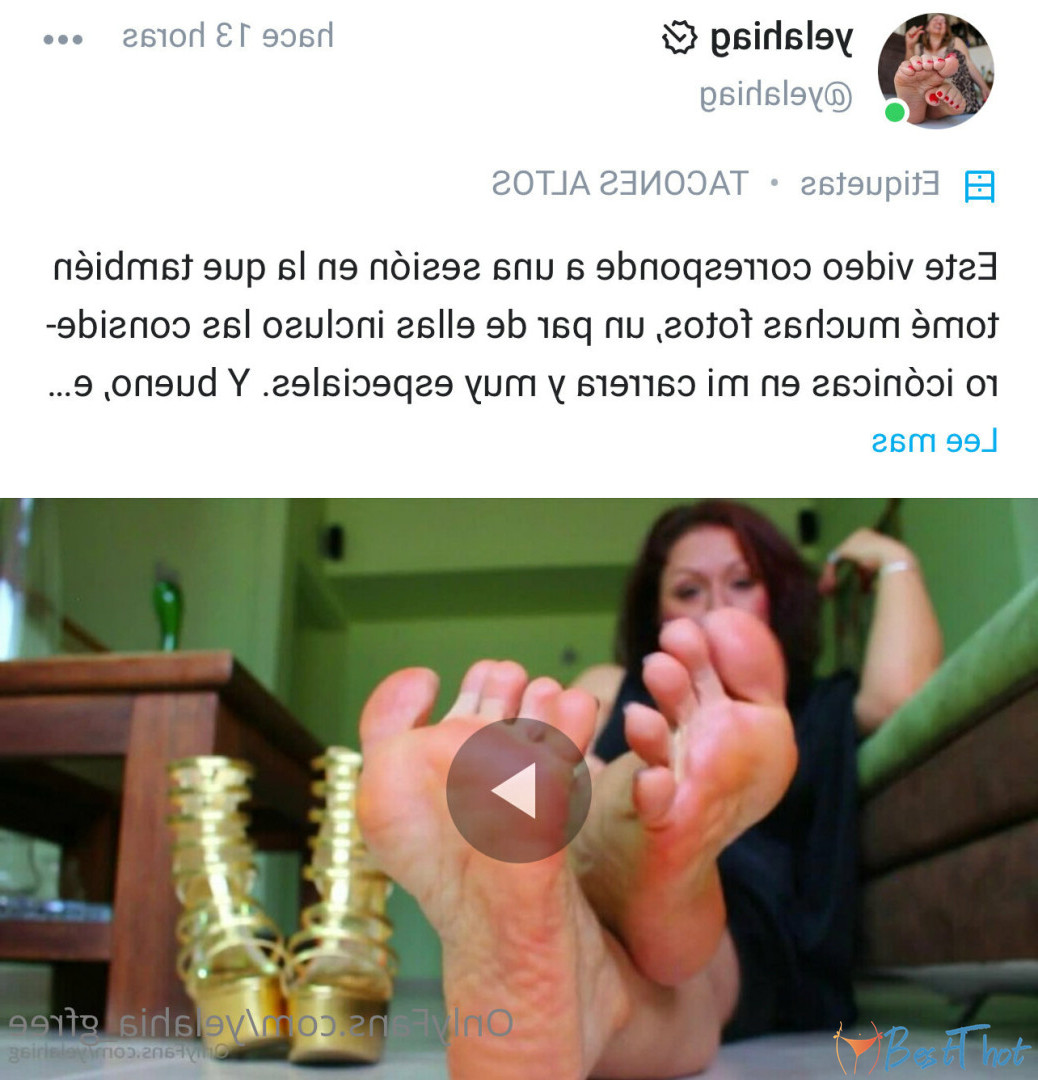This screenshot has height=1080, width=1038.
Task: Open the post's three-dot options menu
Action: (63, 40)
